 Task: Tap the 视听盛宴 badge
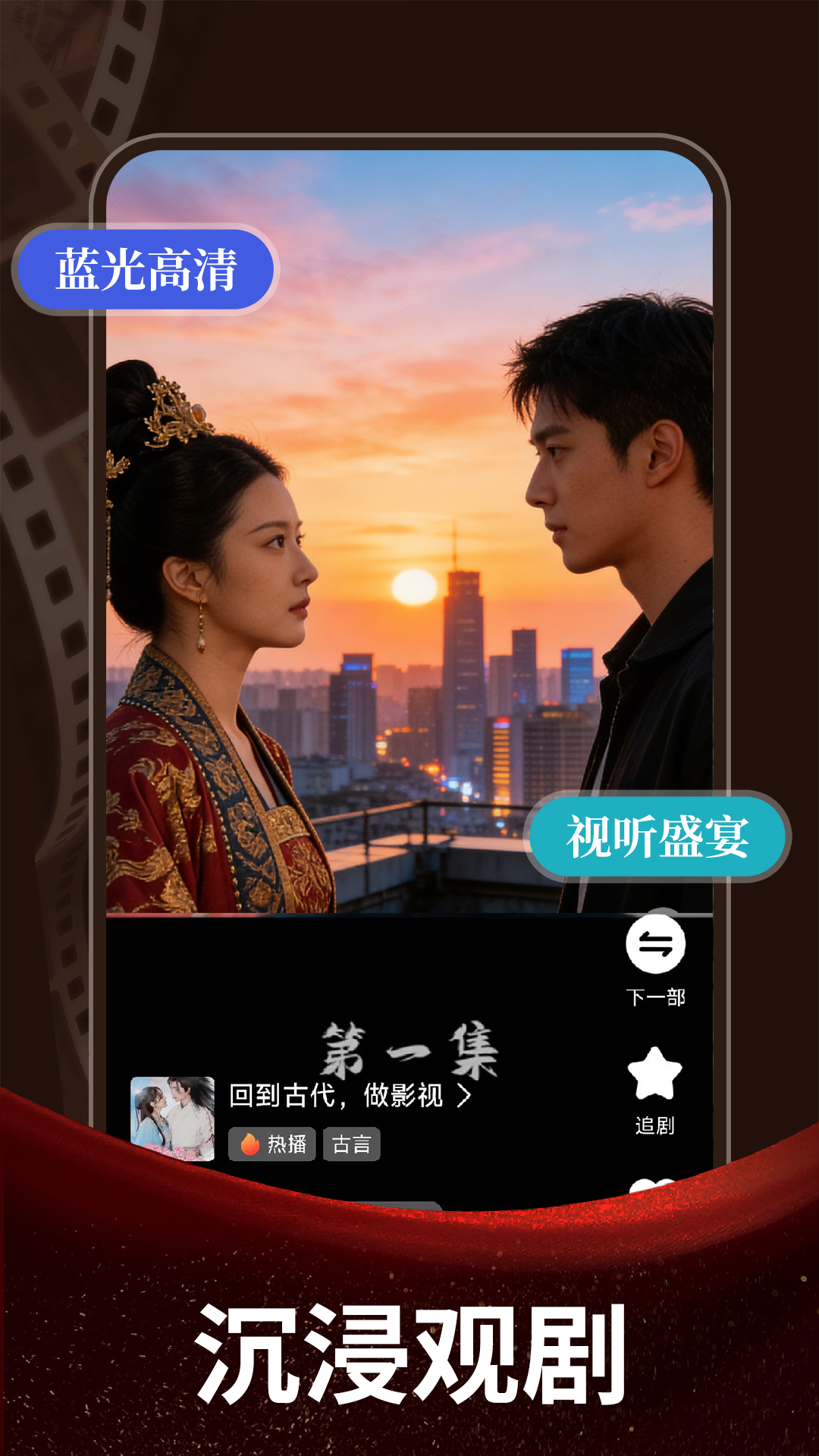(658, 837)
